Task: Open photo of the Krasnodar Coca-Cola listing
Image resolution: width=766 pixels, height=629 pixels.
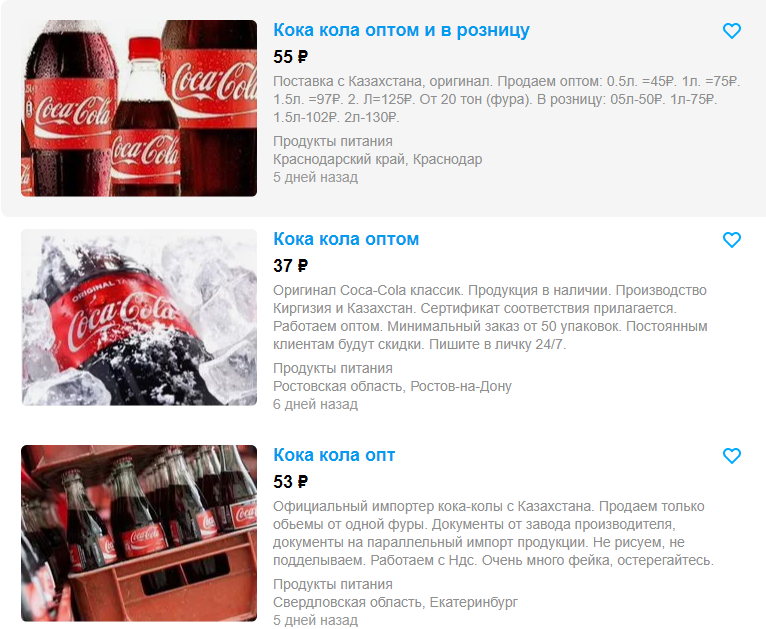Action: pos(139,108)
